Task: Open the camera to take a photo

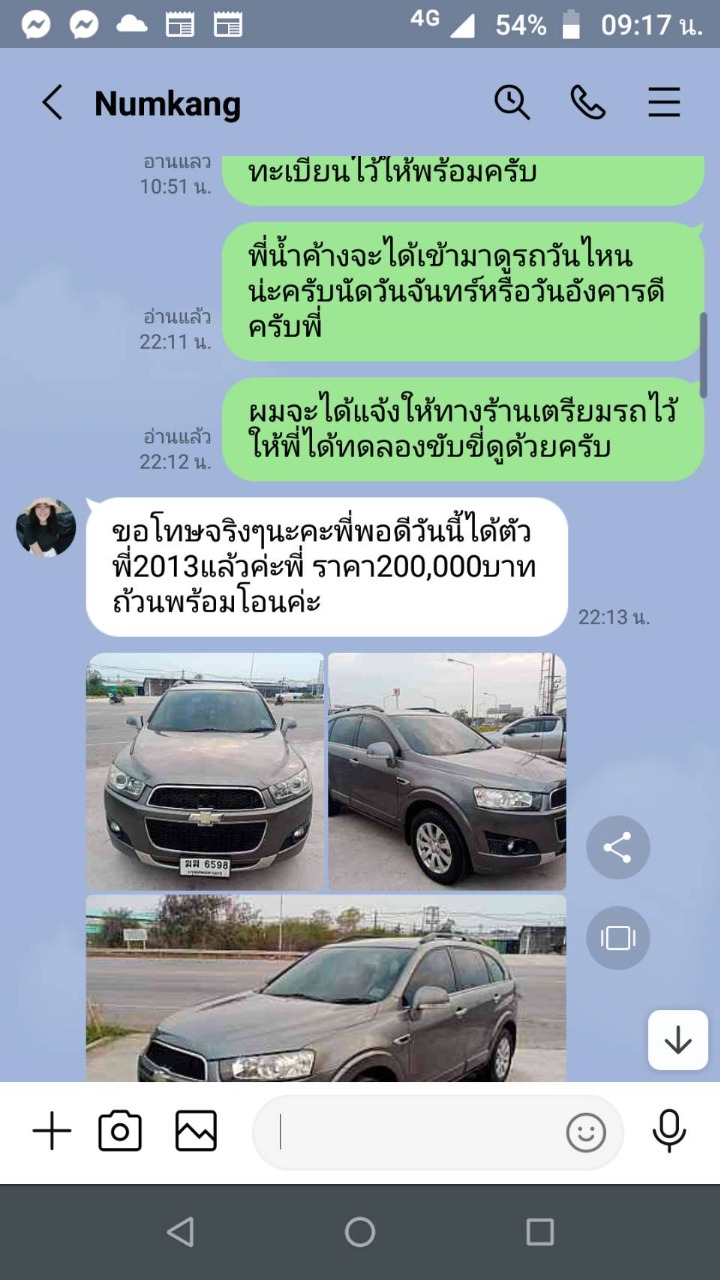Action: point(120,1131)
